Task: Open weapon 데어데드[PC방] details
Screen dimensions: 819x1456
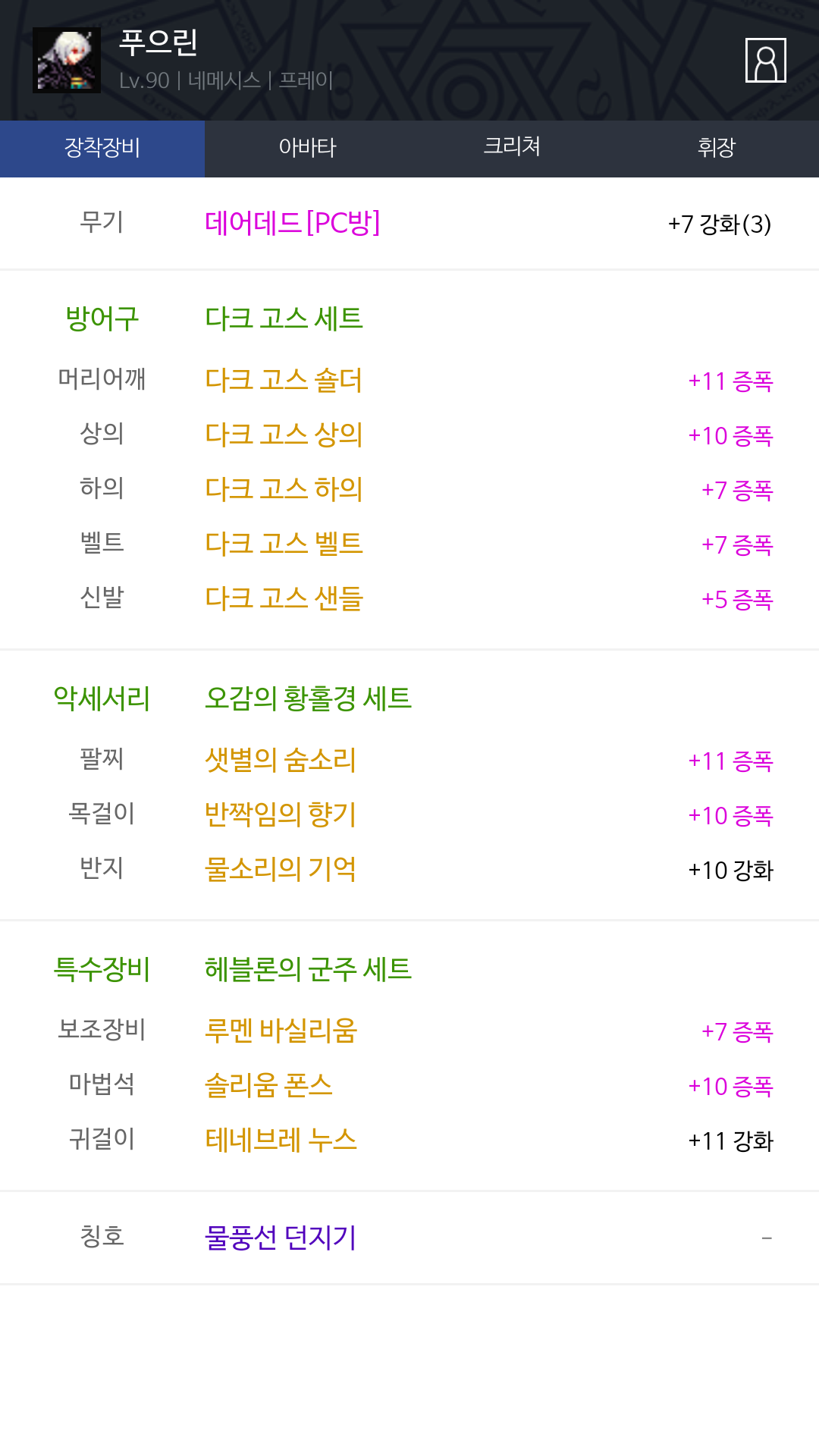Action: point(292,223)
